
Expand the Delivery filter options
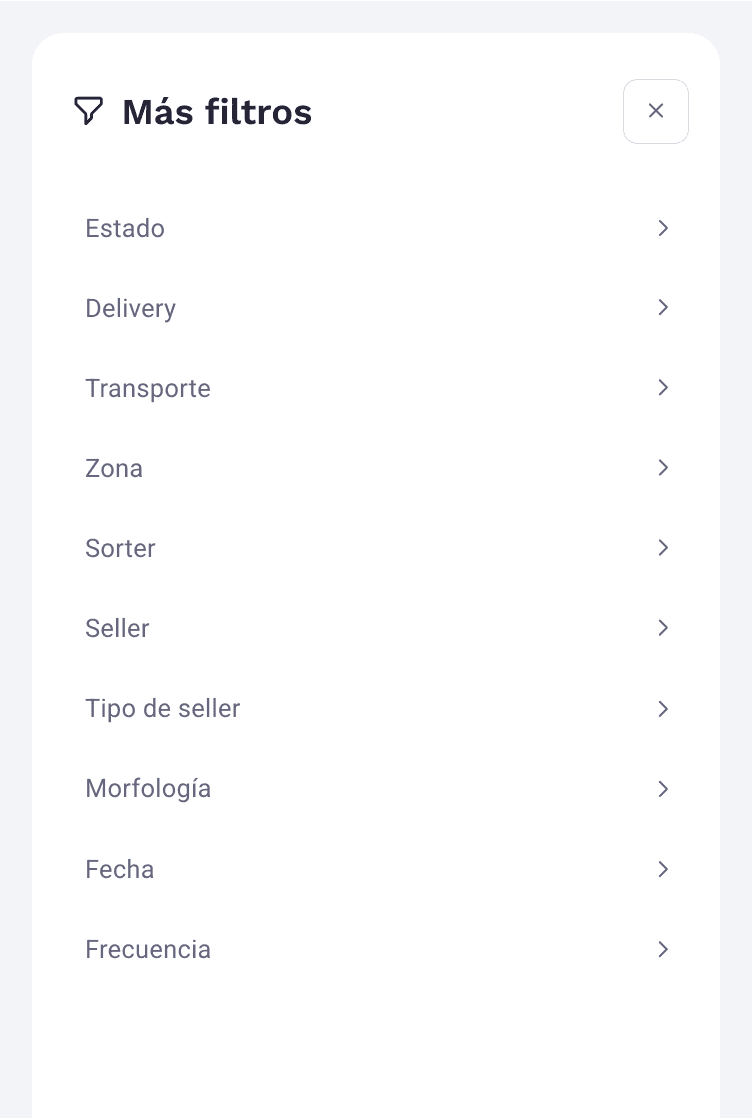[376, 308]
